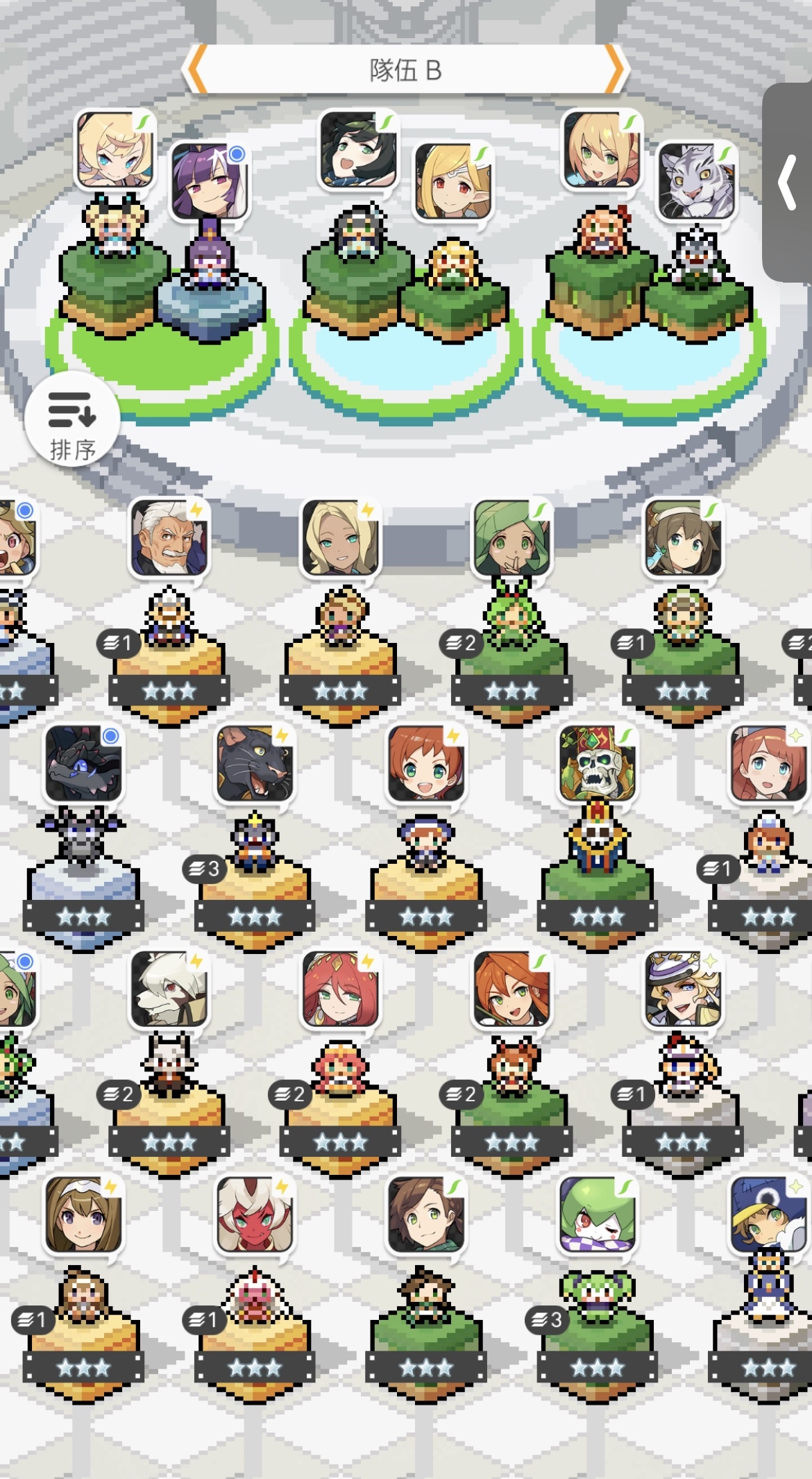The image size is (812, 1479).
Task: Choose the orange-haired fox-eared girl
Action: pyautogui.click(x=511, y=989)
